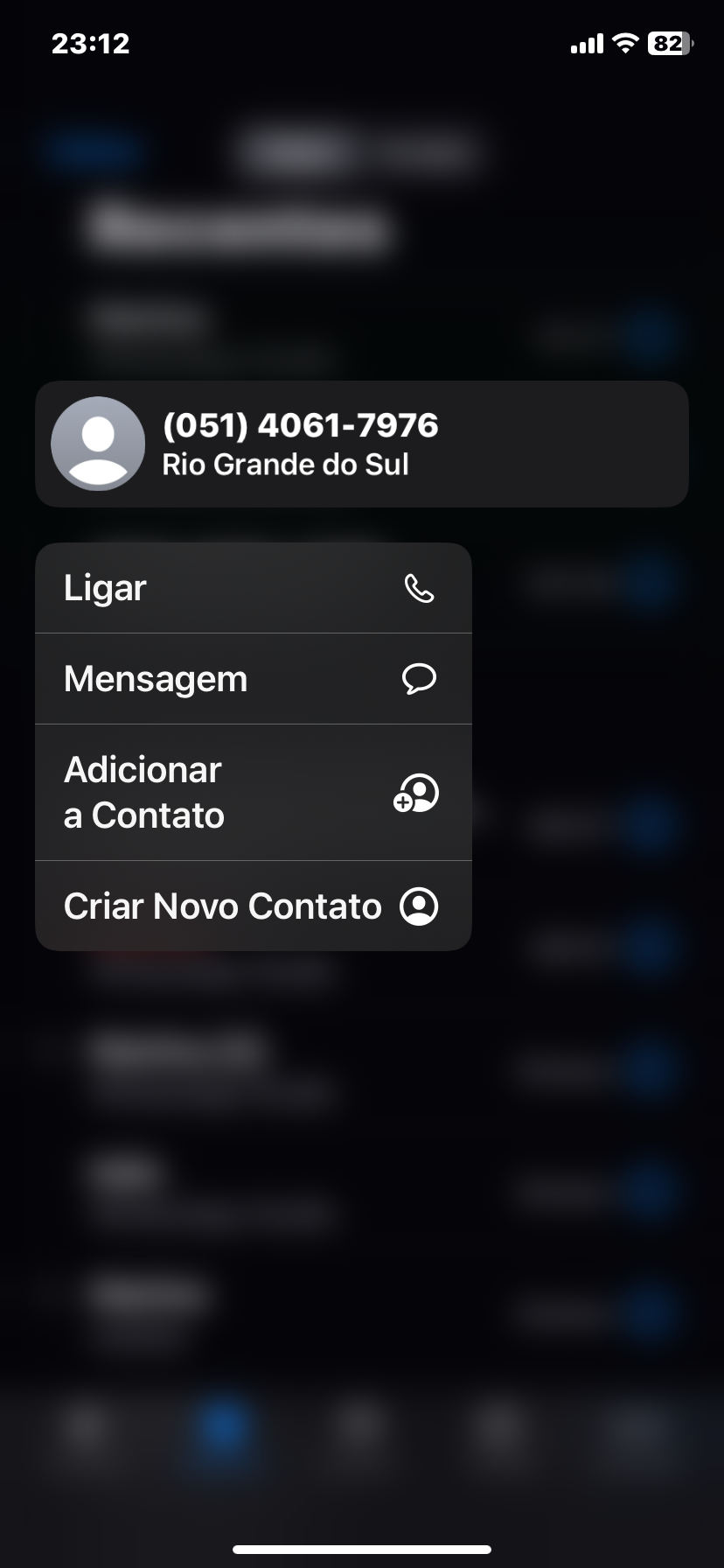The image size is (724, 1568).
Task: Tap Adicionar a Contato
Action: pyautogui.click(x=253, y=793)
